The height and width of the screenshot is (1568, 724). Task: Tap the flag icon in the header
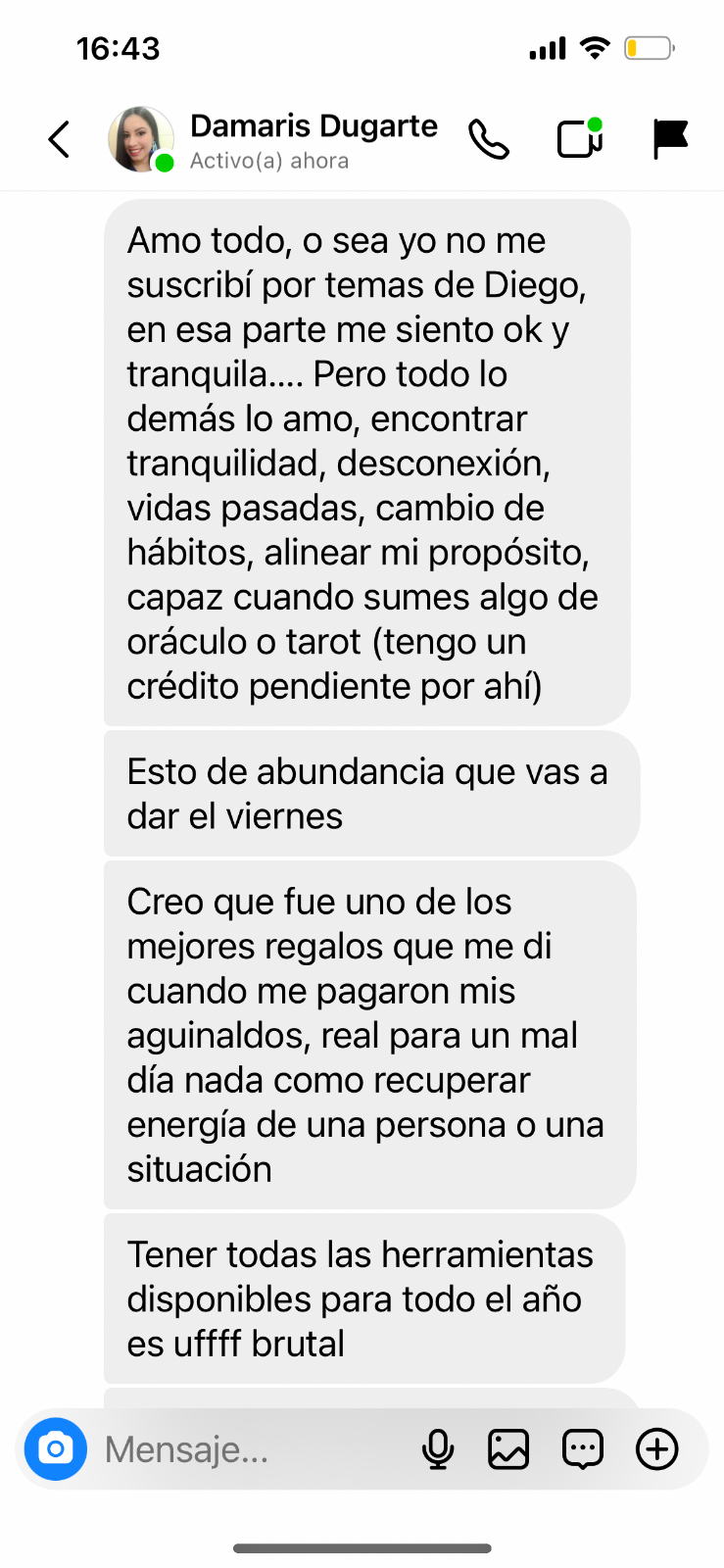[x=670, y=139]
